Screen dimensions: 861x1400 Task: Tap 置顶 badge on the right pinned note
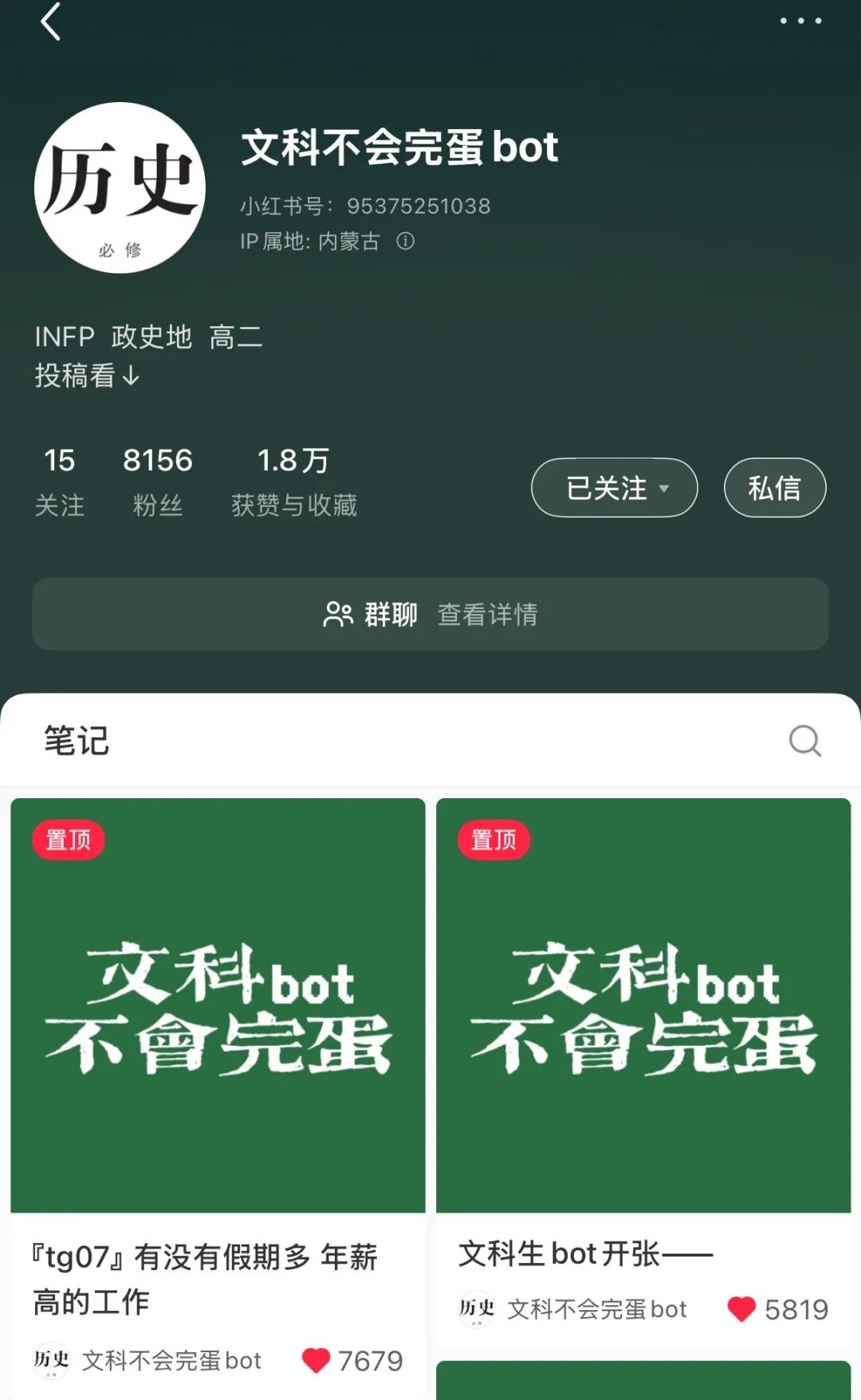(493, 838)
